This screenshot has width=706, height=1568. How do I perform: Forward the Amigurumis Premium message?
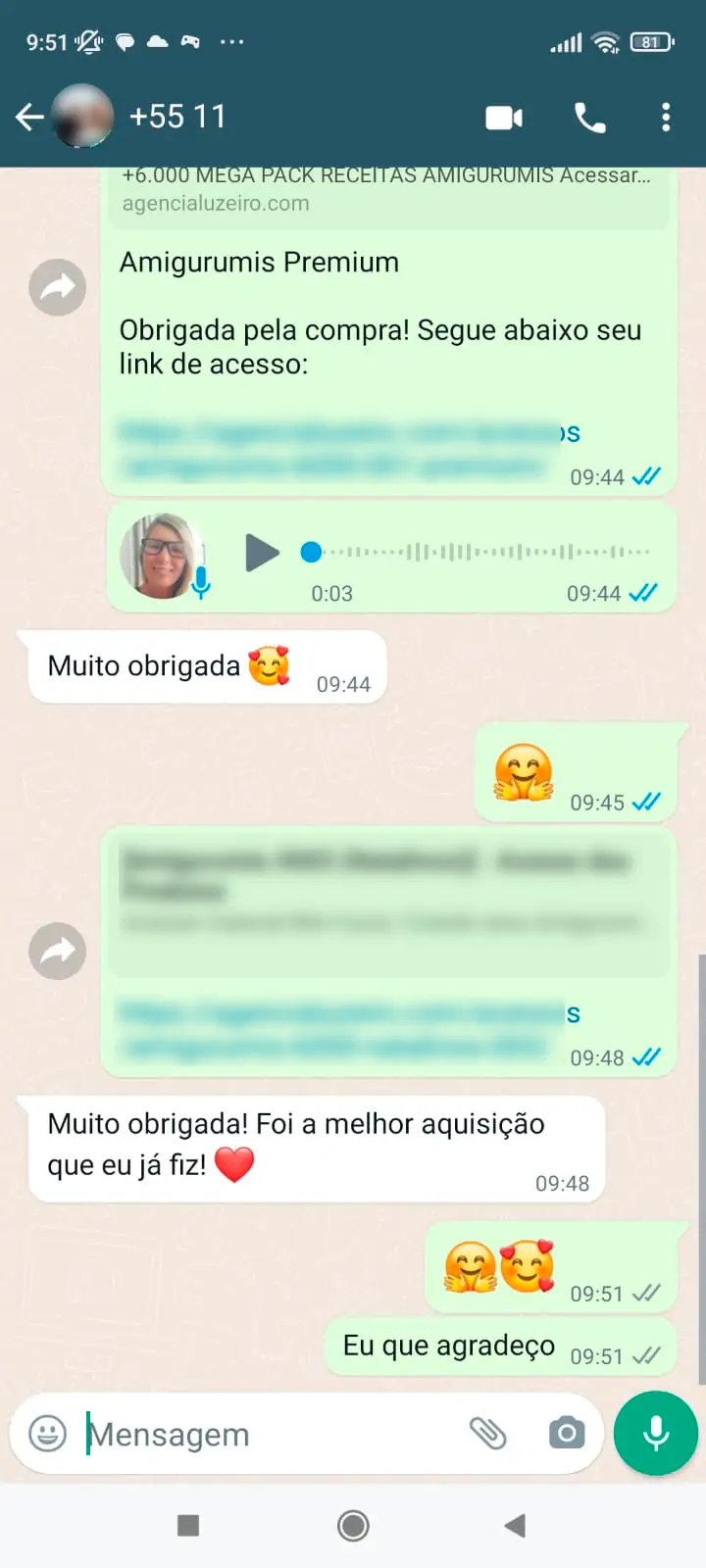pyautogui.click(x=58, y=287)
